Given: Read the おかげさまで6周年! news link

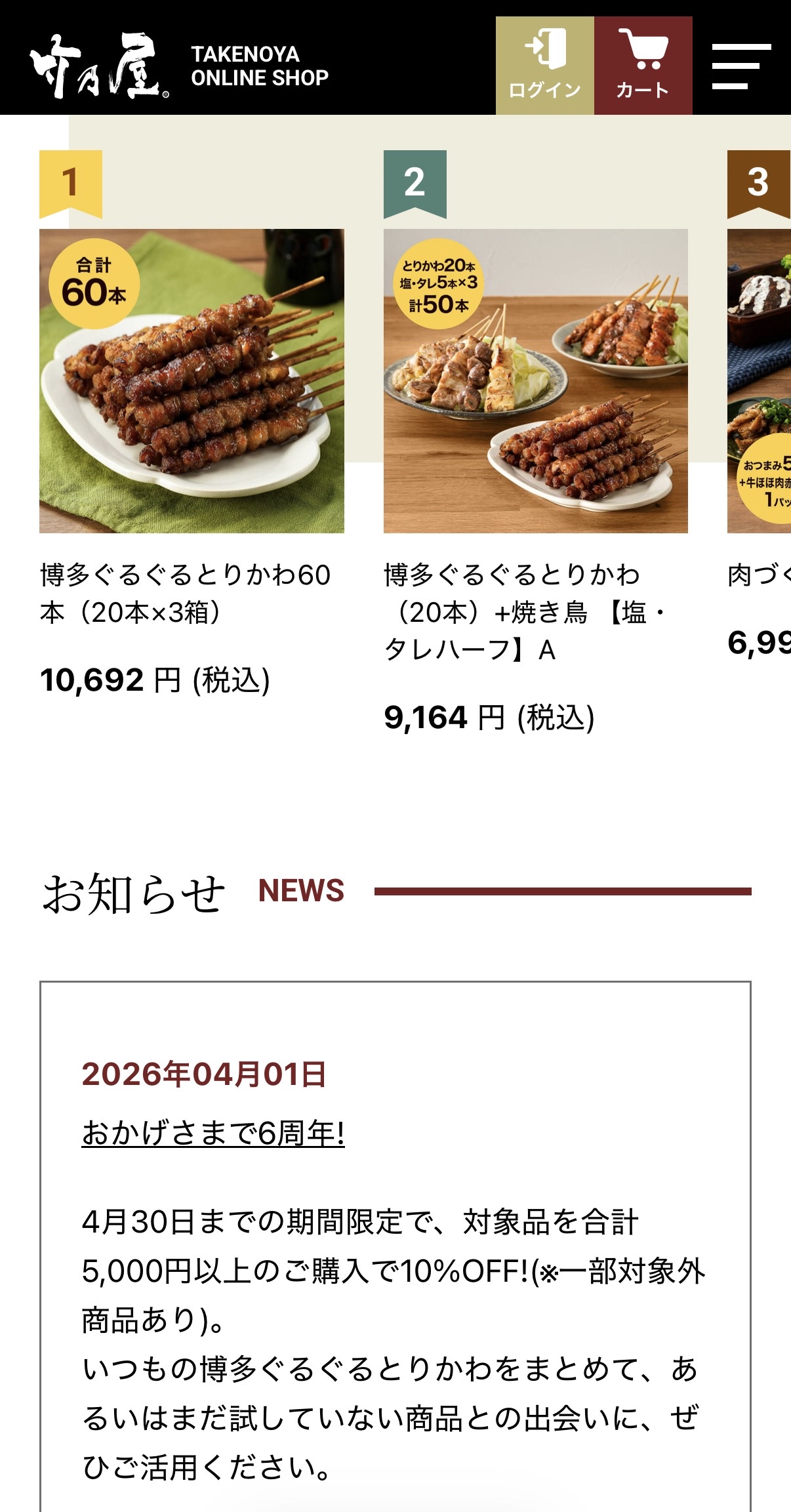Looking at the screenshot, I should click(x=213, y=1134).
